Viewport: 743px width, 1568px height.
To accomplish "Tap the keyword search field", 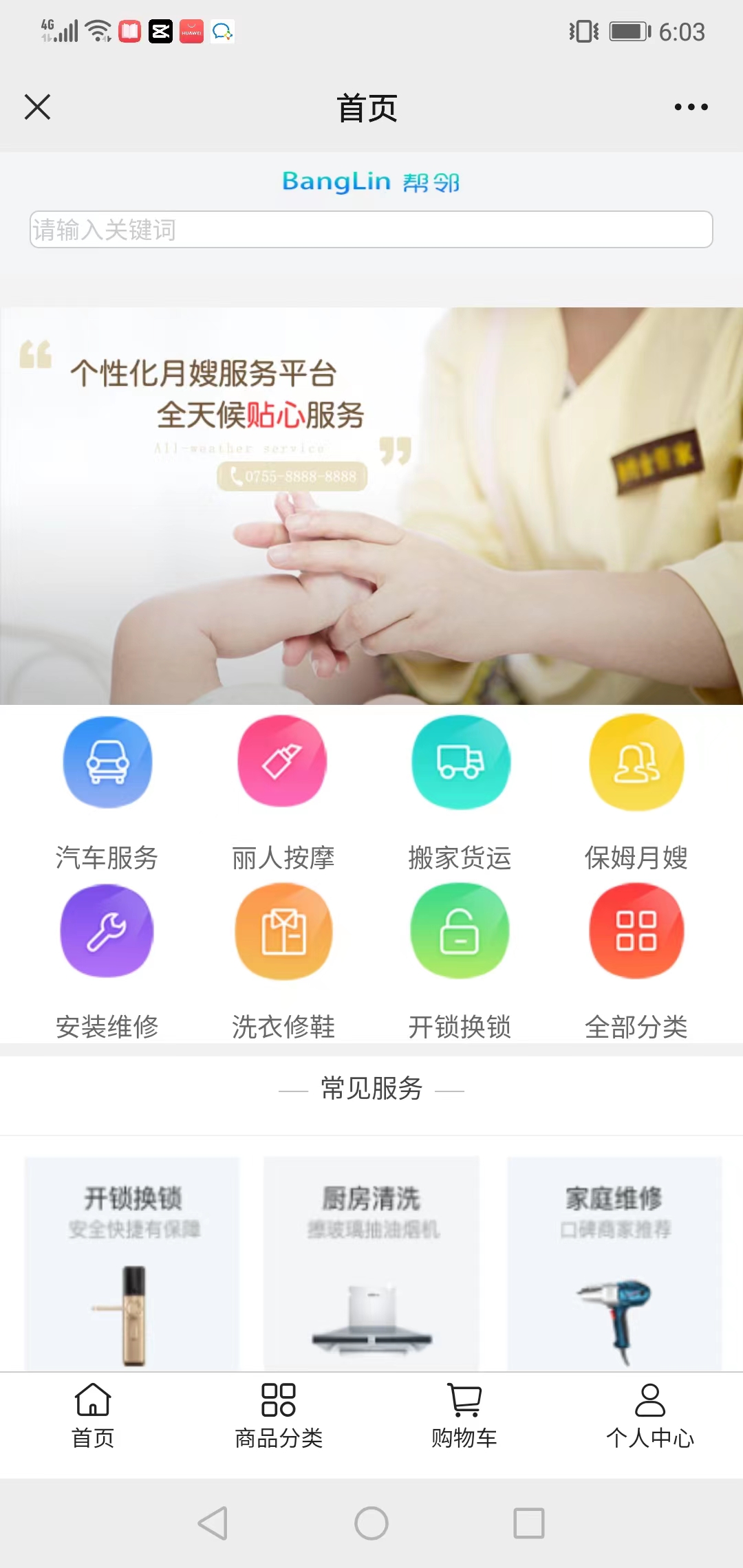I will coord(371,230).
